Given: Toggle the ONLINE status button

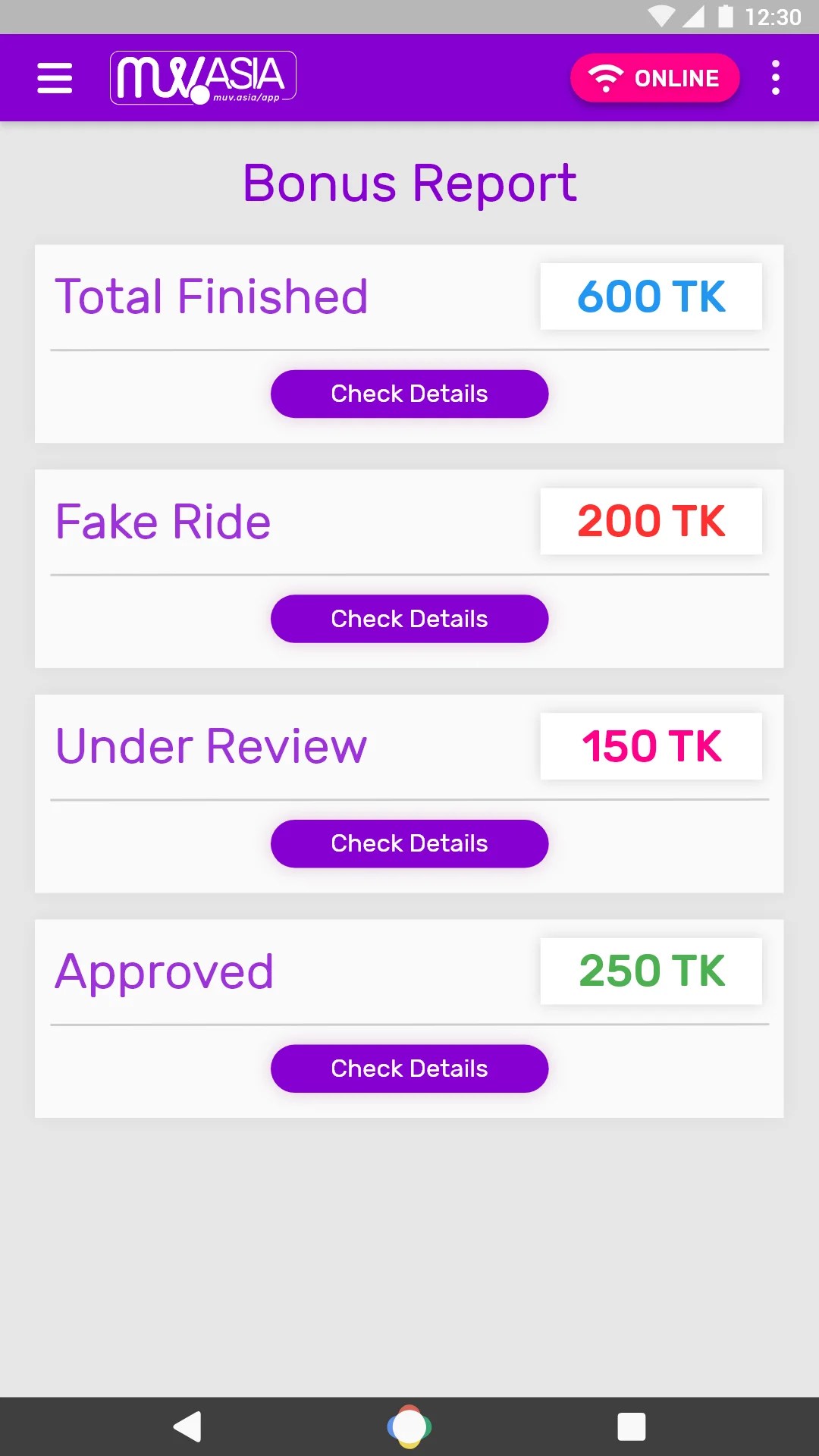Looking at the screenshot, I should [654, 78].
